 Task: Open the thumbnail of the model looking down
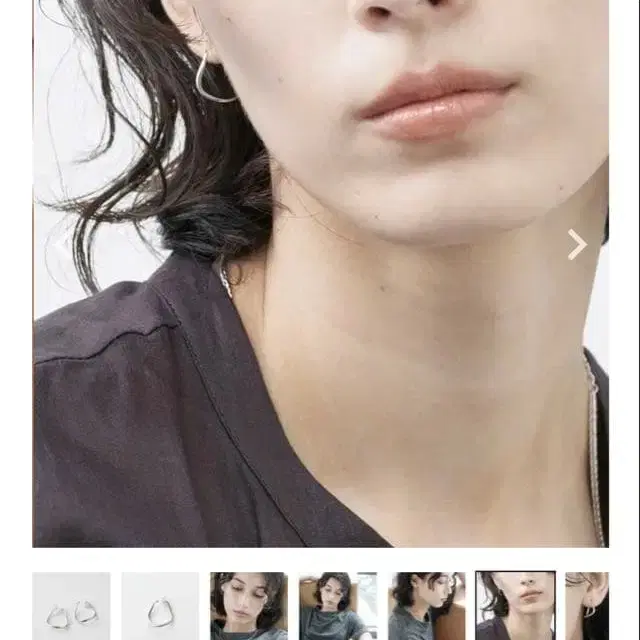point(249,606)
